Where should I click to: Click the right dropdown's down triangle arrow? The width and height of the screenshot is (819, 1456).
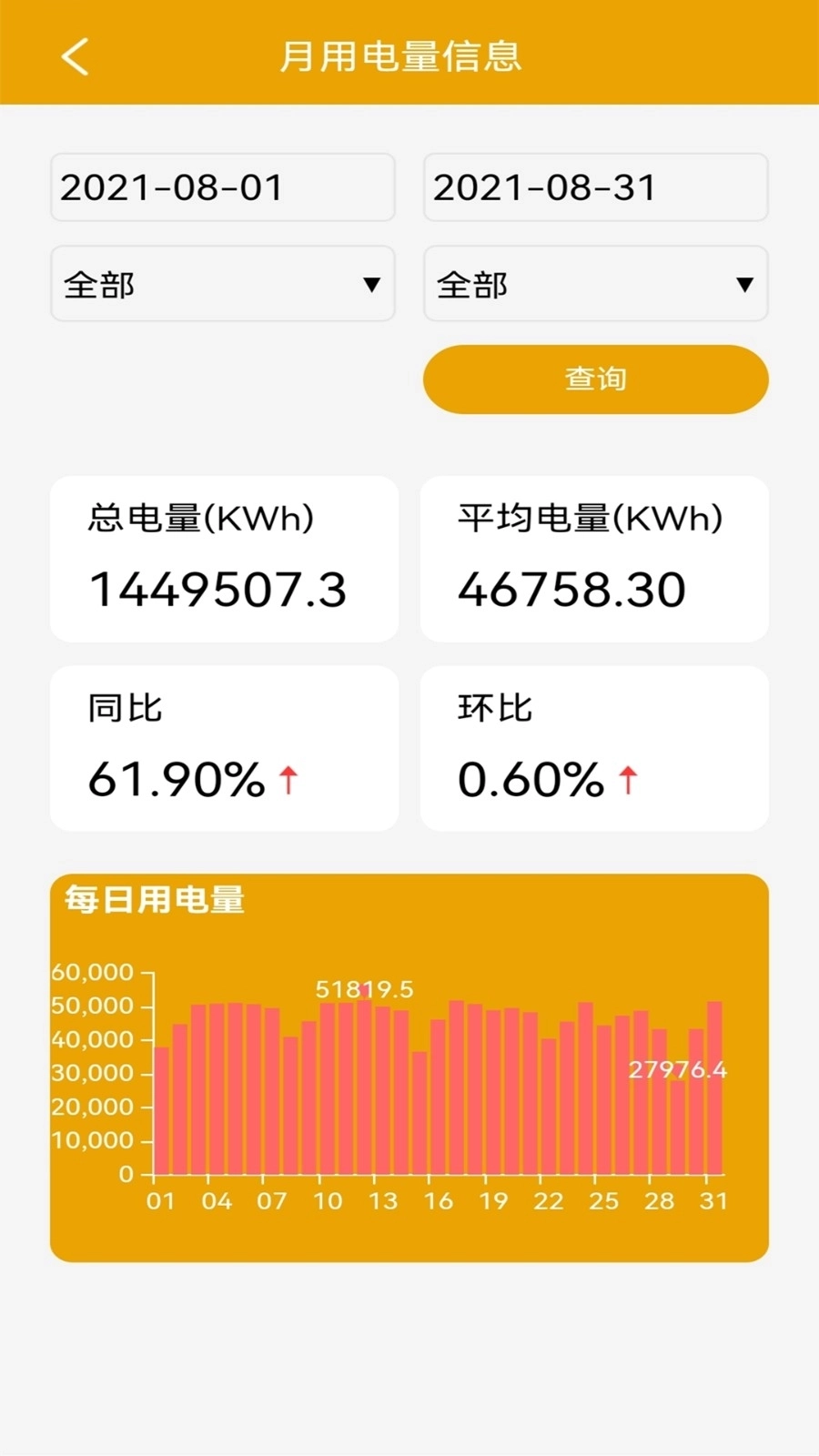click(745, 284)
